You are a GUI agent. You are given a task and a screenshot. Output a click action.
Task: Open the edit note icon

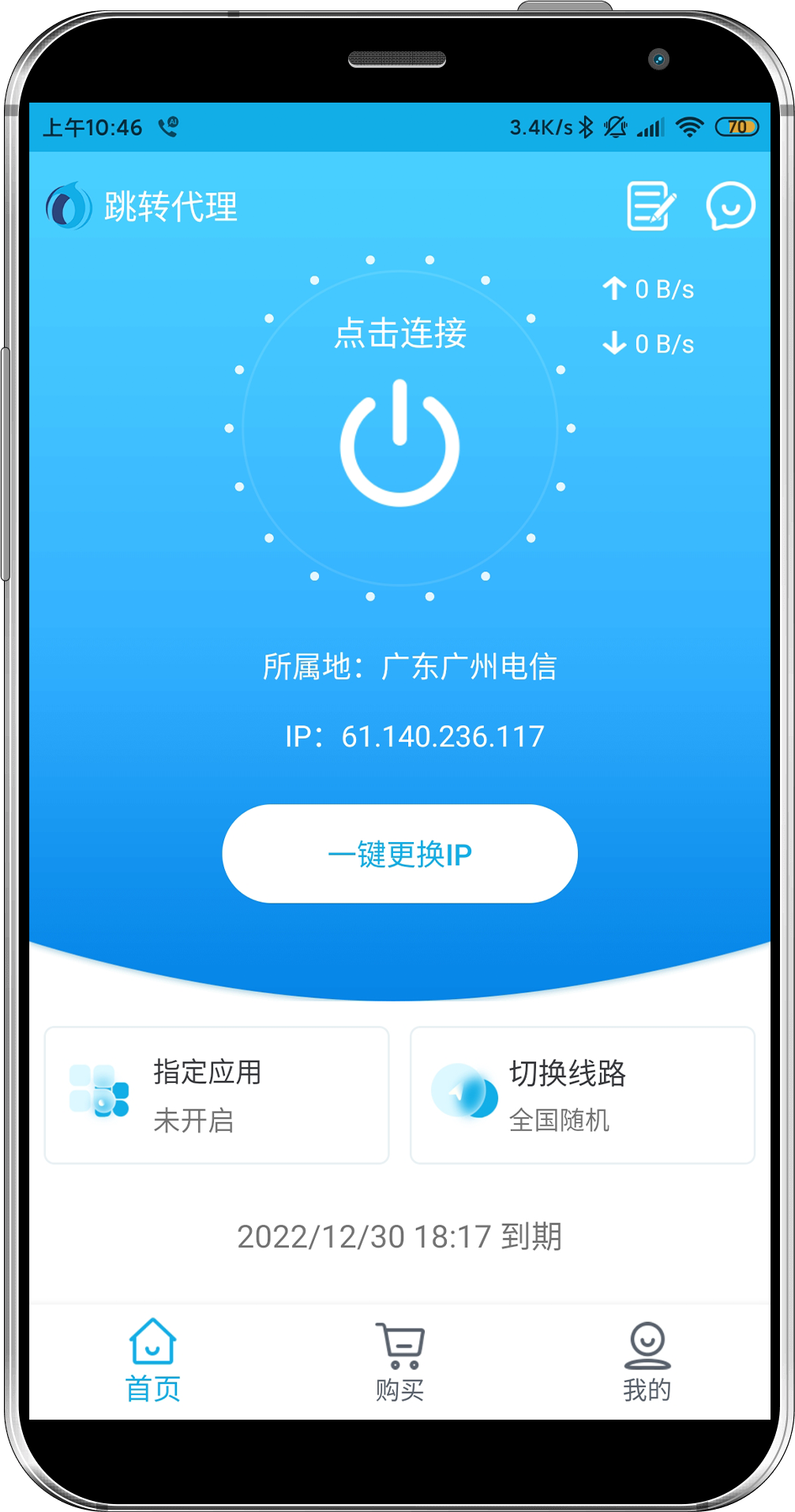651,206
